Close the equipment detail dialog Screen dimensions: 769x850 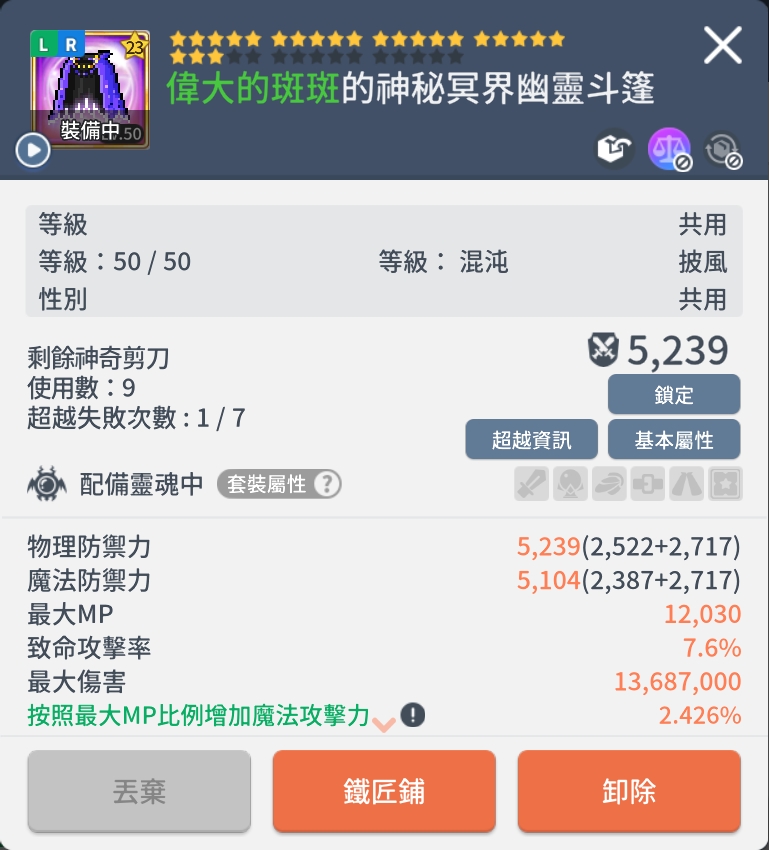point(722,46)
